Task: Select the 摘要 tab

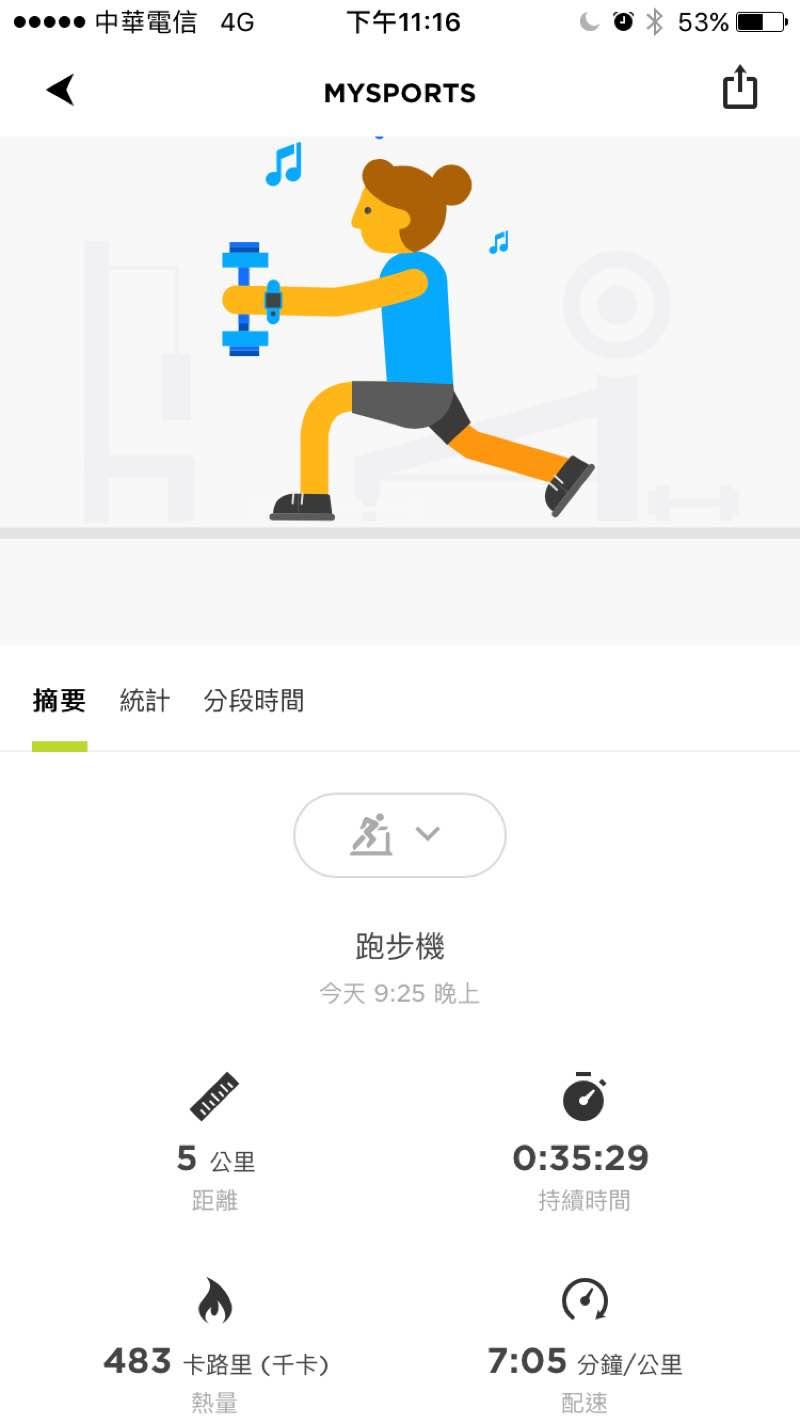Action: point(59,701)
